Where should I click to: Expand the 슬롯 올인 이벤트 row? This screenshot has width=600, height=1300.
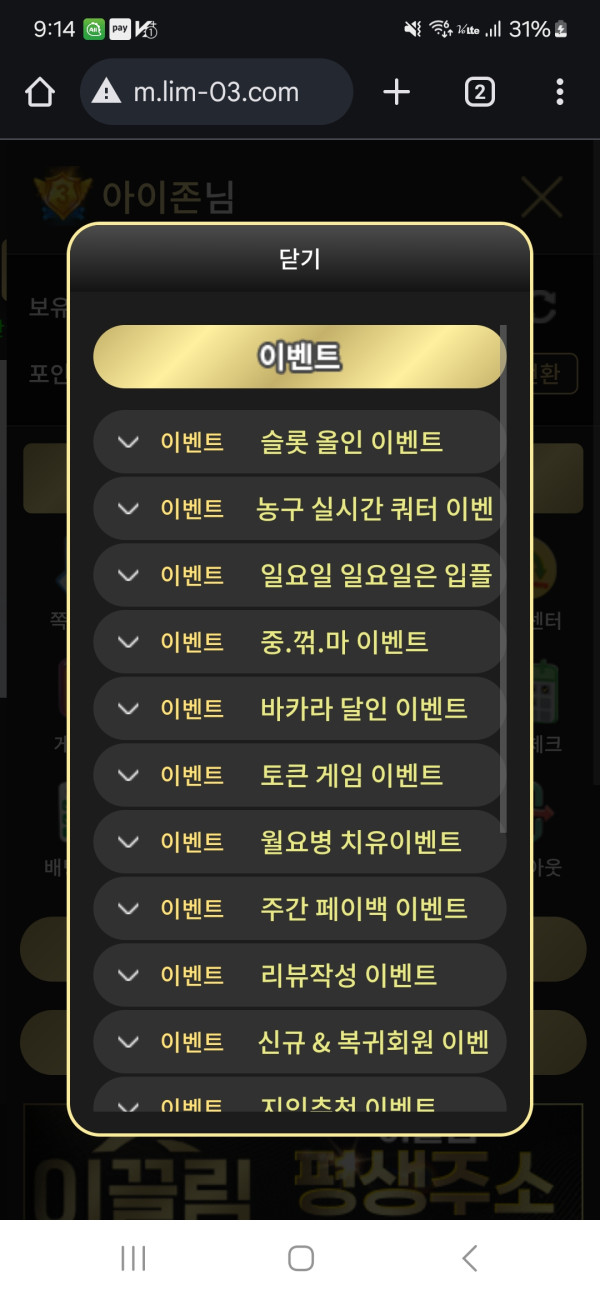[299, 442]
